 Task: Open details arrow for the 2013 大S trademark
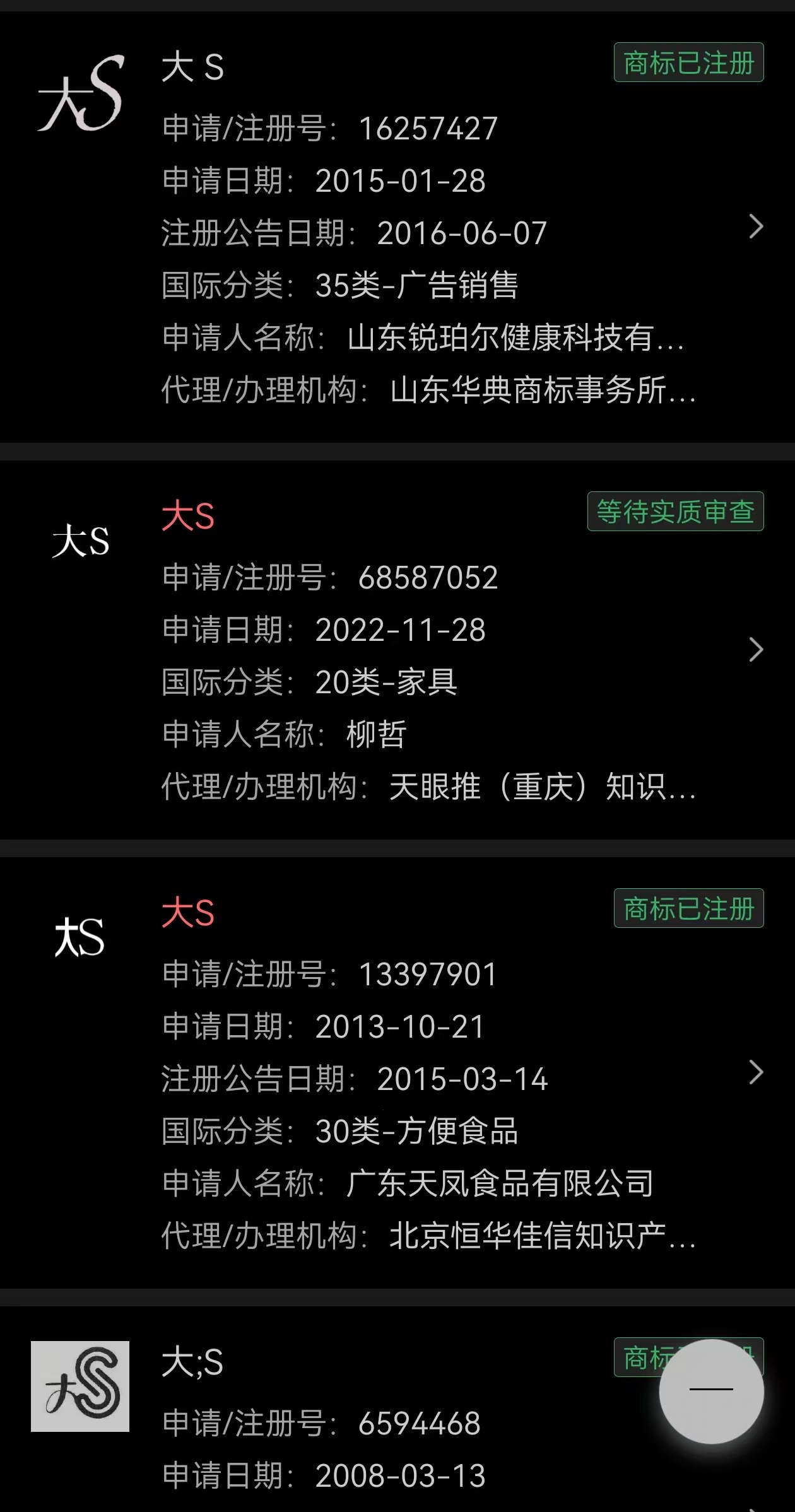coord(755,1072)
